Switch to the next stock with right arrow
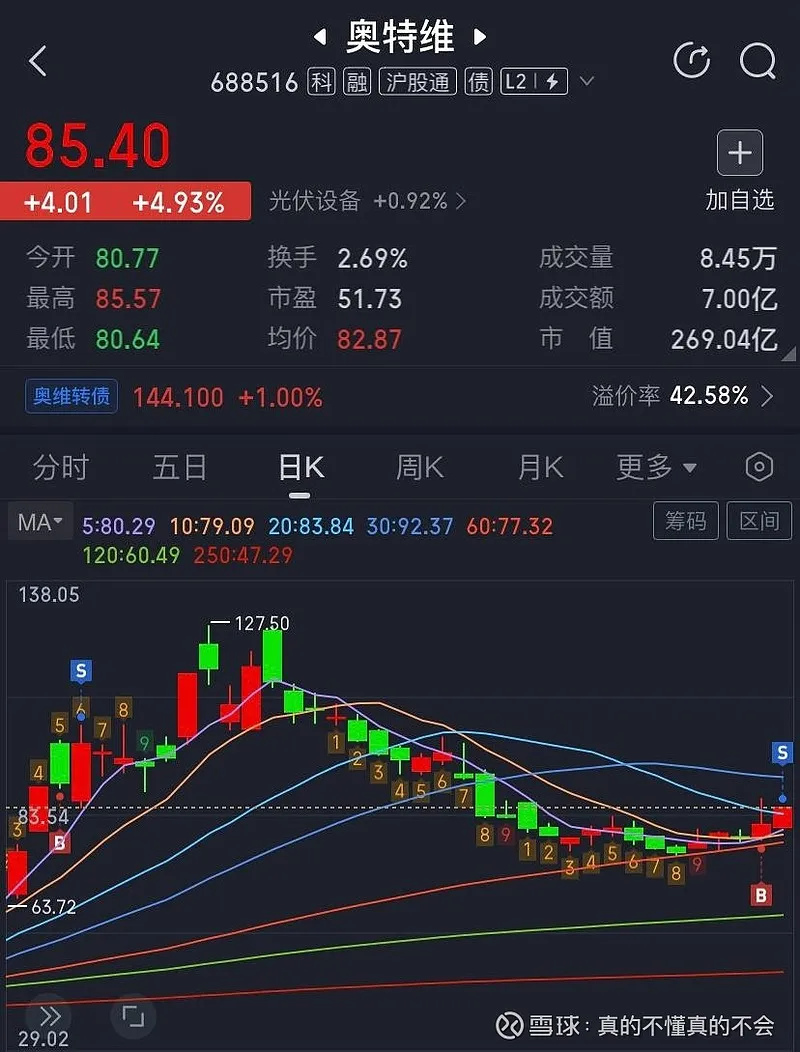The image size is (800, 1052). click(480, 38)
